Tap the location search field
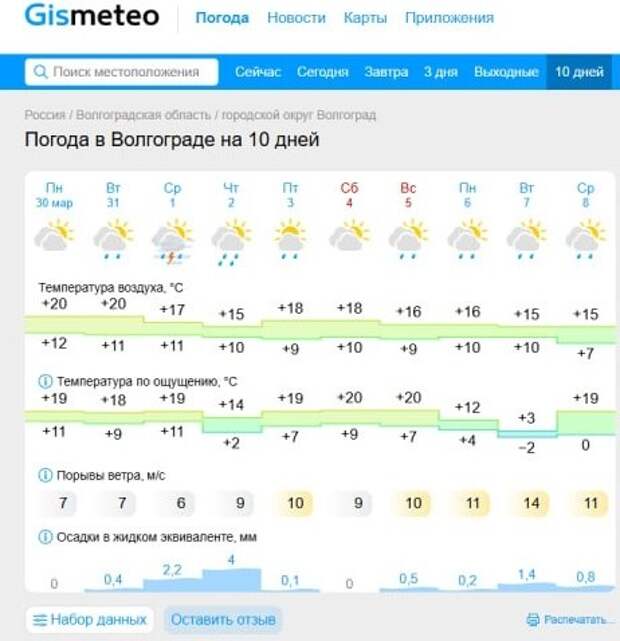 click(124, 72)
